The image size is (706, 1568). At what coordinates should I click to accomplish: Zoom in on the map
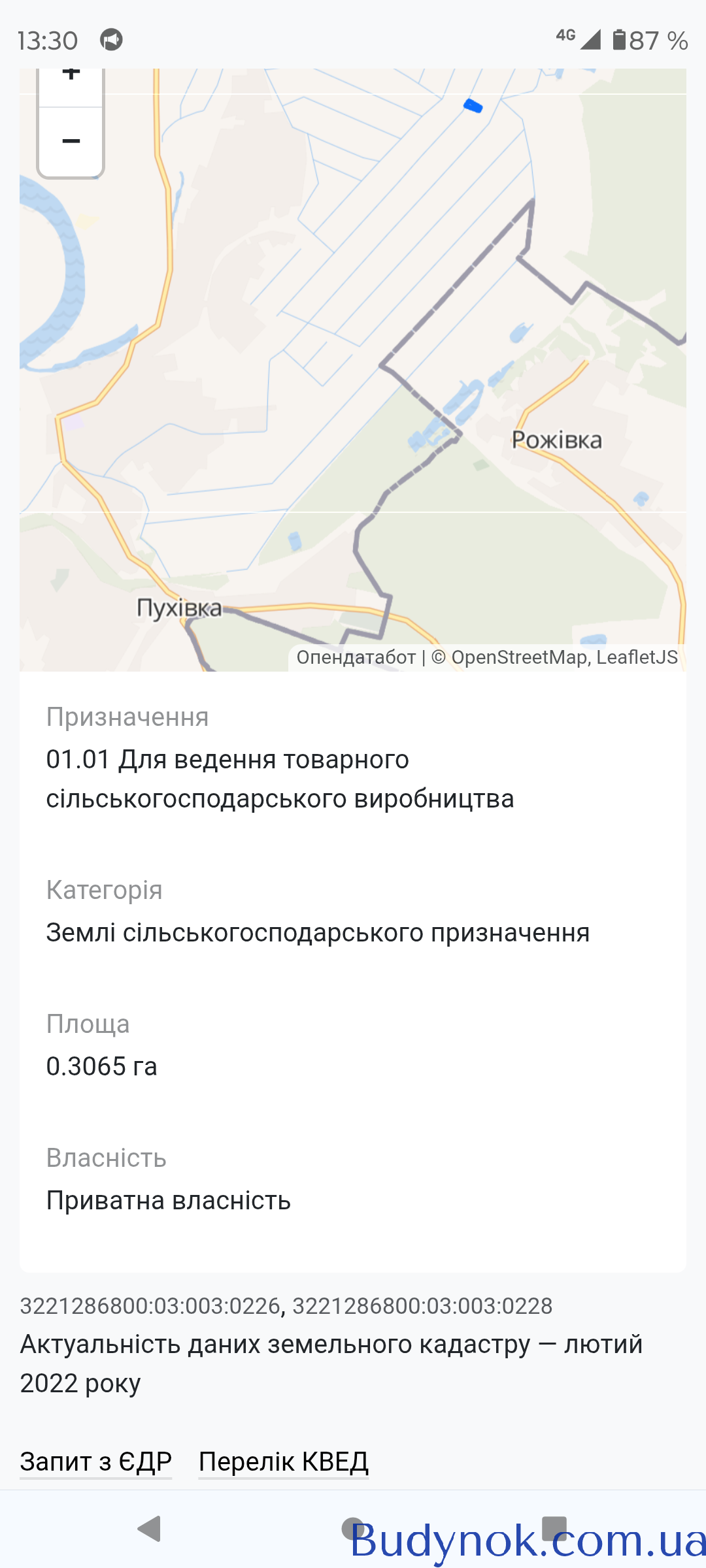[71, 80]
